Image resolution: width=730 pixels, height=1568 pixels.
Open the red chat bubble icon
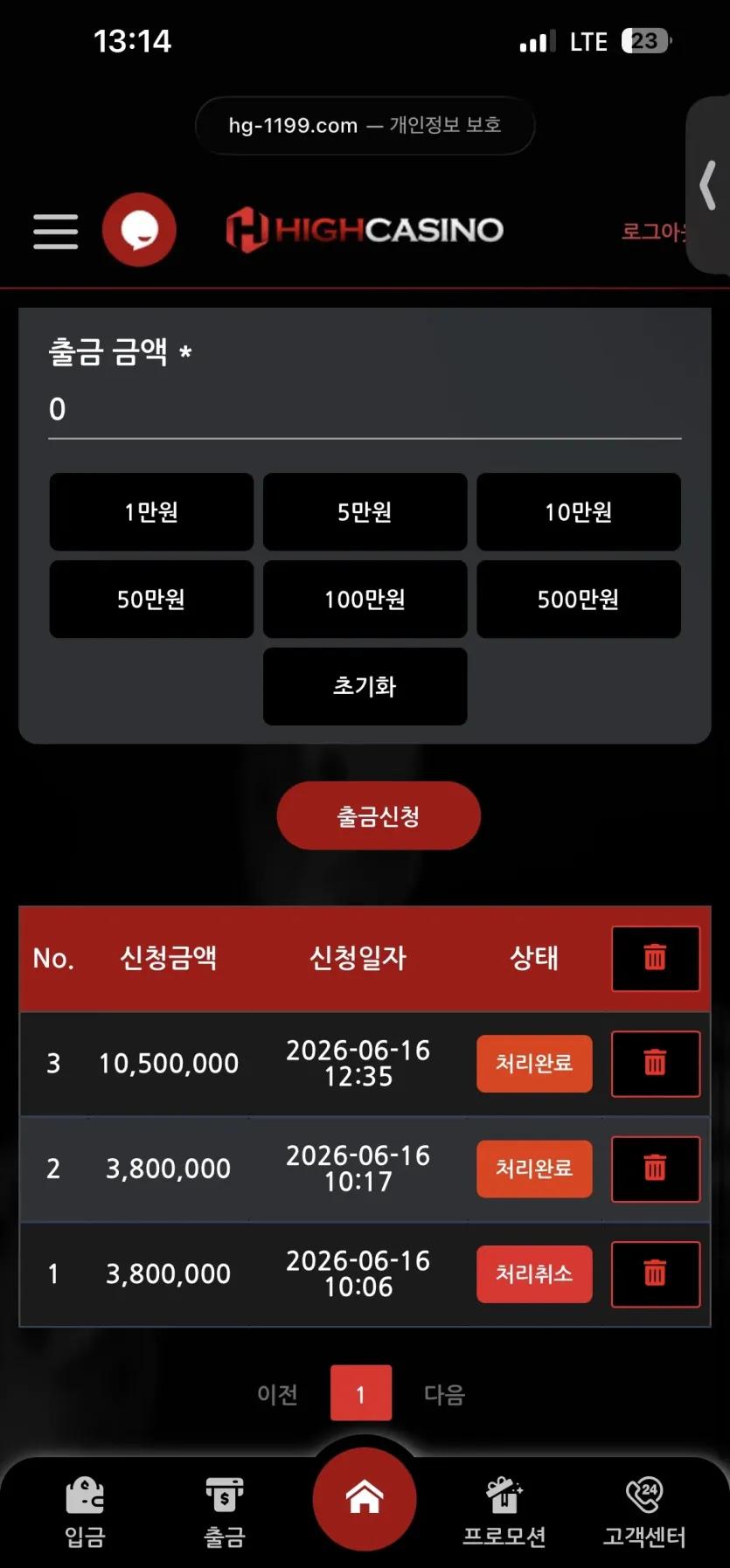(x=139, y=230)
